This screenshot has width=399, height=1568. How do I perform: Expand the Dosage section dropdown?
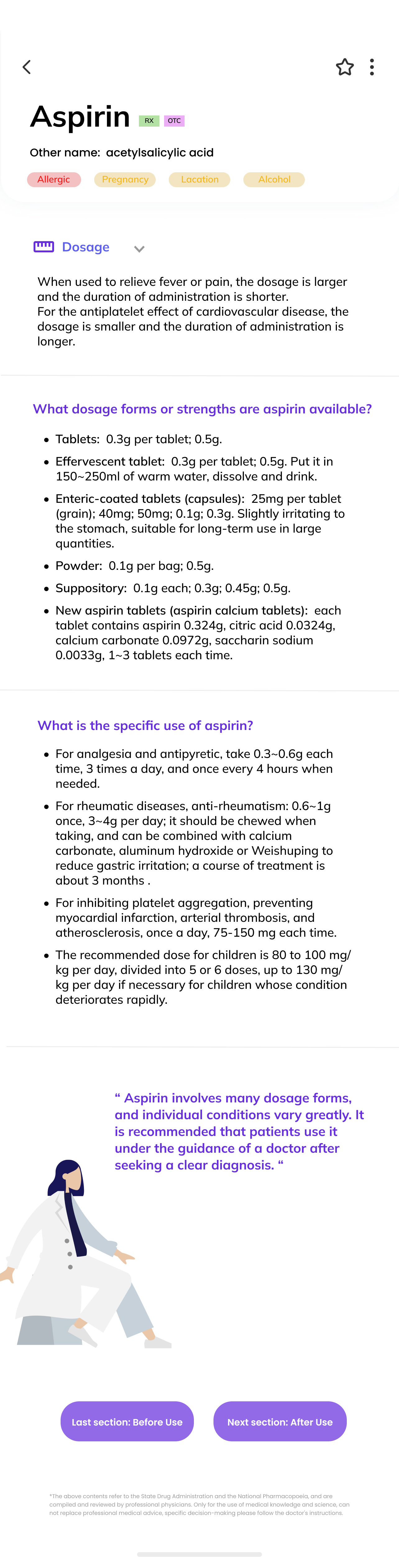(x=139, y=248)
